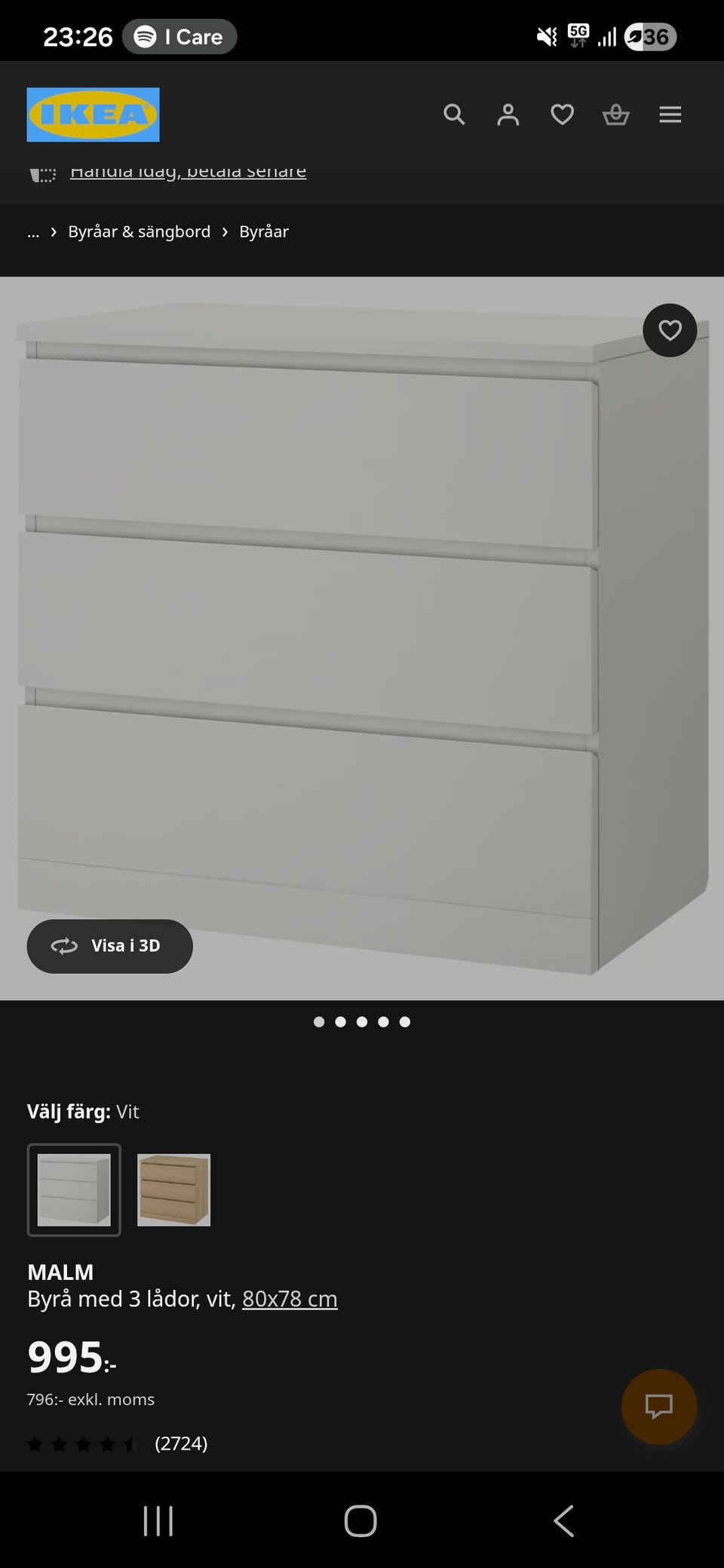Select the white color swatch
This screenshot has height=1568, width=724.
click(x=74, y=1190)
